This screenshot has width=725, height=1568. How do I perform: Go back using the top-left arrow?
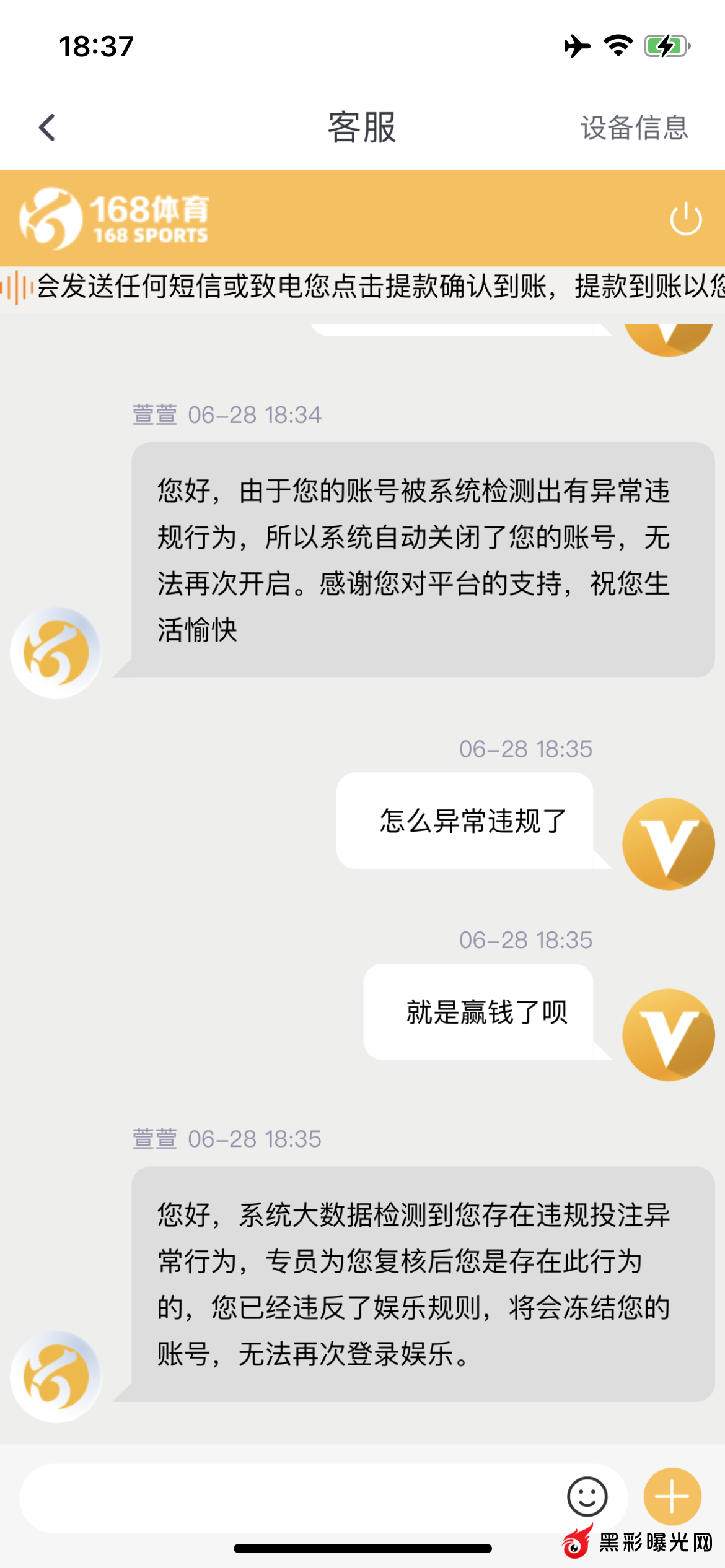tap(47, 128)
